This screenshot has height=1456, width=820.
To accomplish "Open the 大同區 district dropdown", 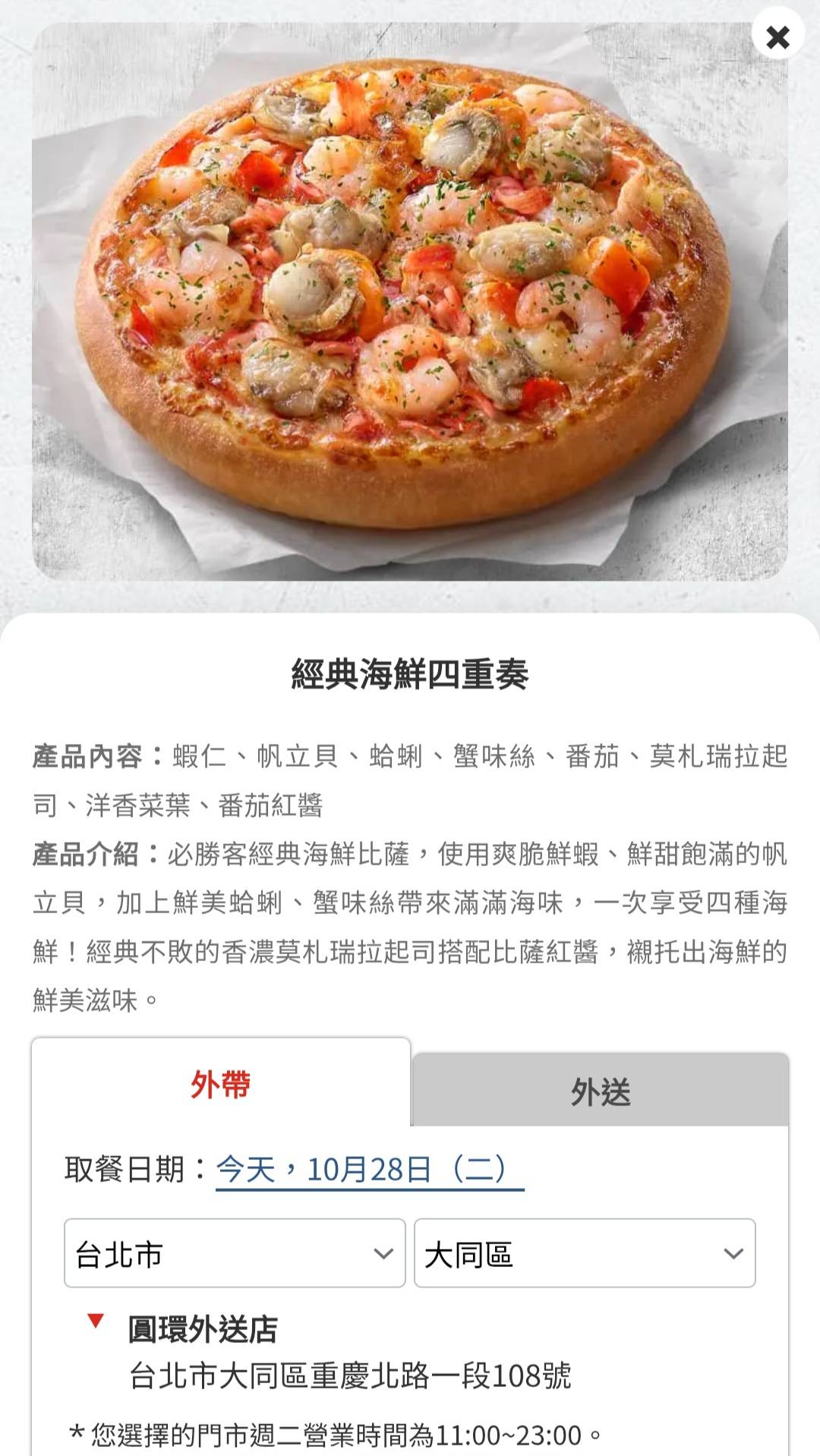I will click(x=585, y=1253).
